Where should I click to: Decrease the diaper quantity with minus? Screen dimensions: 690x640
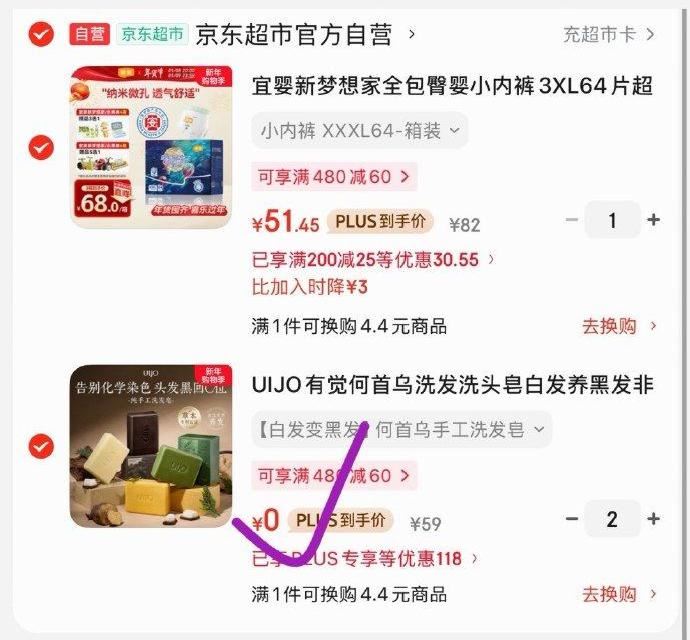coord(572,220)
